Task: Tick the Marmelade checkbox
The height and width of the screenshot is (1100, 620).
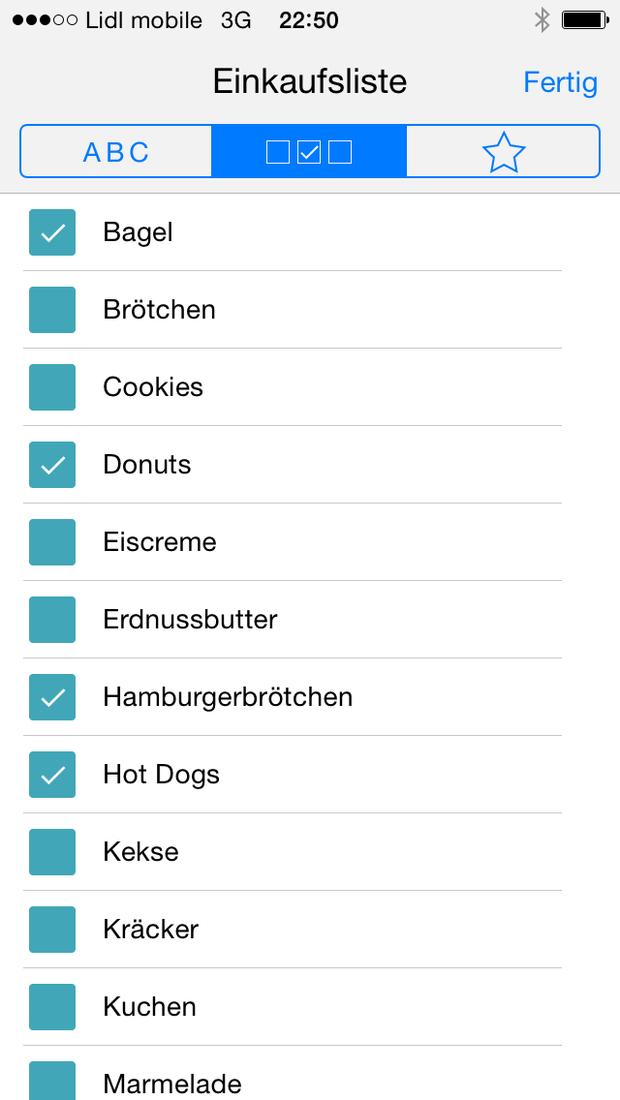Action: 52,1081
